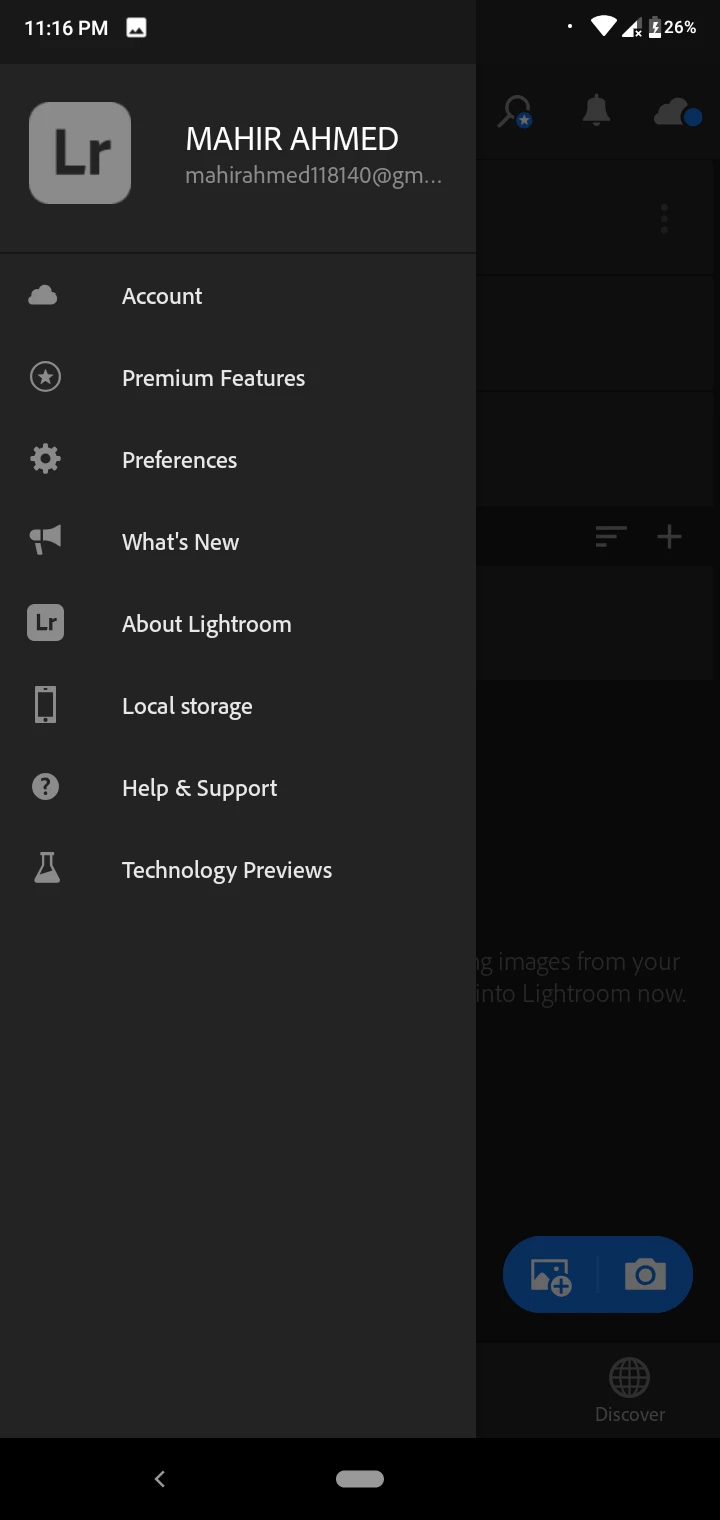Image resolution: width=720 pixels, height=1520 pixels.
Task: Open the Account menu item
Action: 162,296
